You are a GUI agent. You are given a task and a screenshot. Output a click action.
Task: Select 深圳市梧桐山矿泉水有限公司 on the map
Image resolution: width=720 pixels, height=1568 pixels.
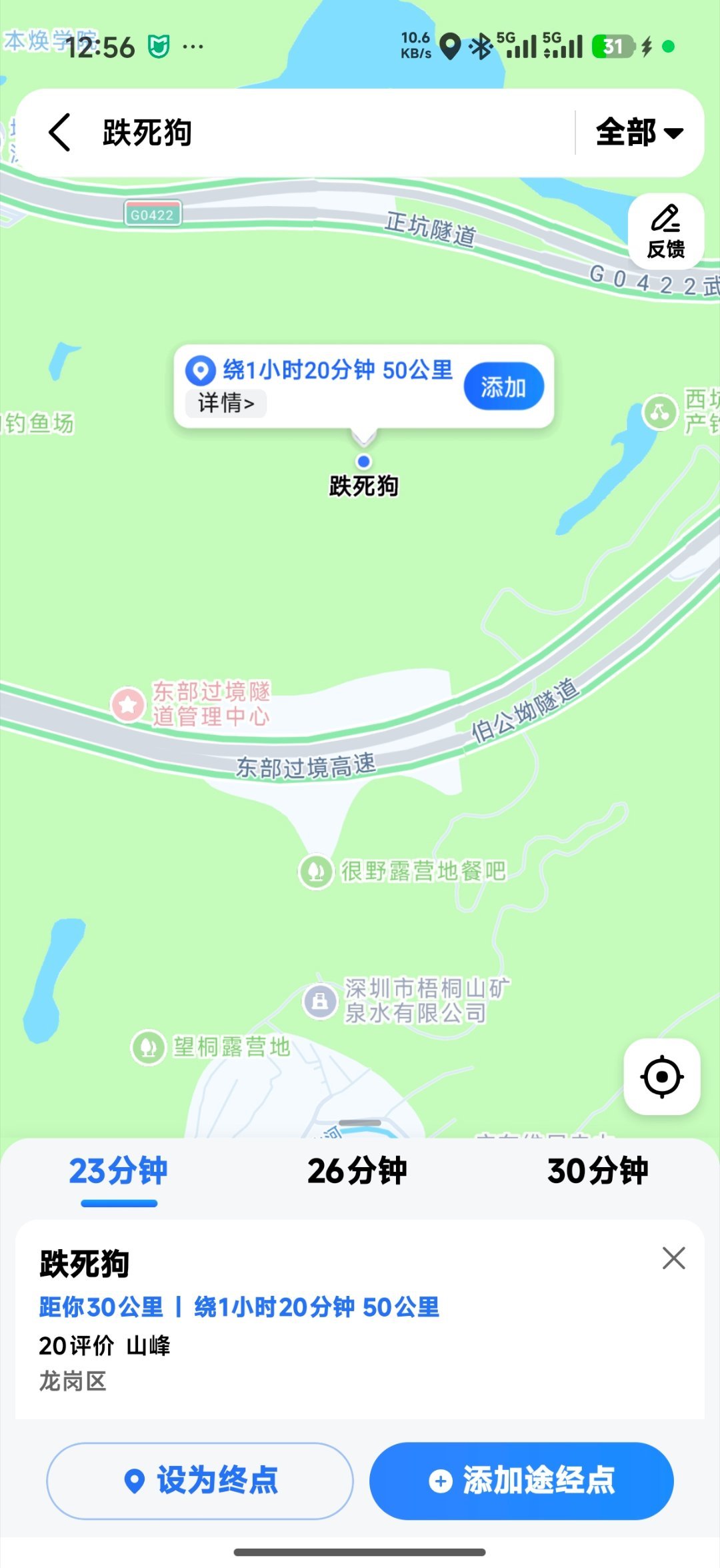click(321, 1000)
